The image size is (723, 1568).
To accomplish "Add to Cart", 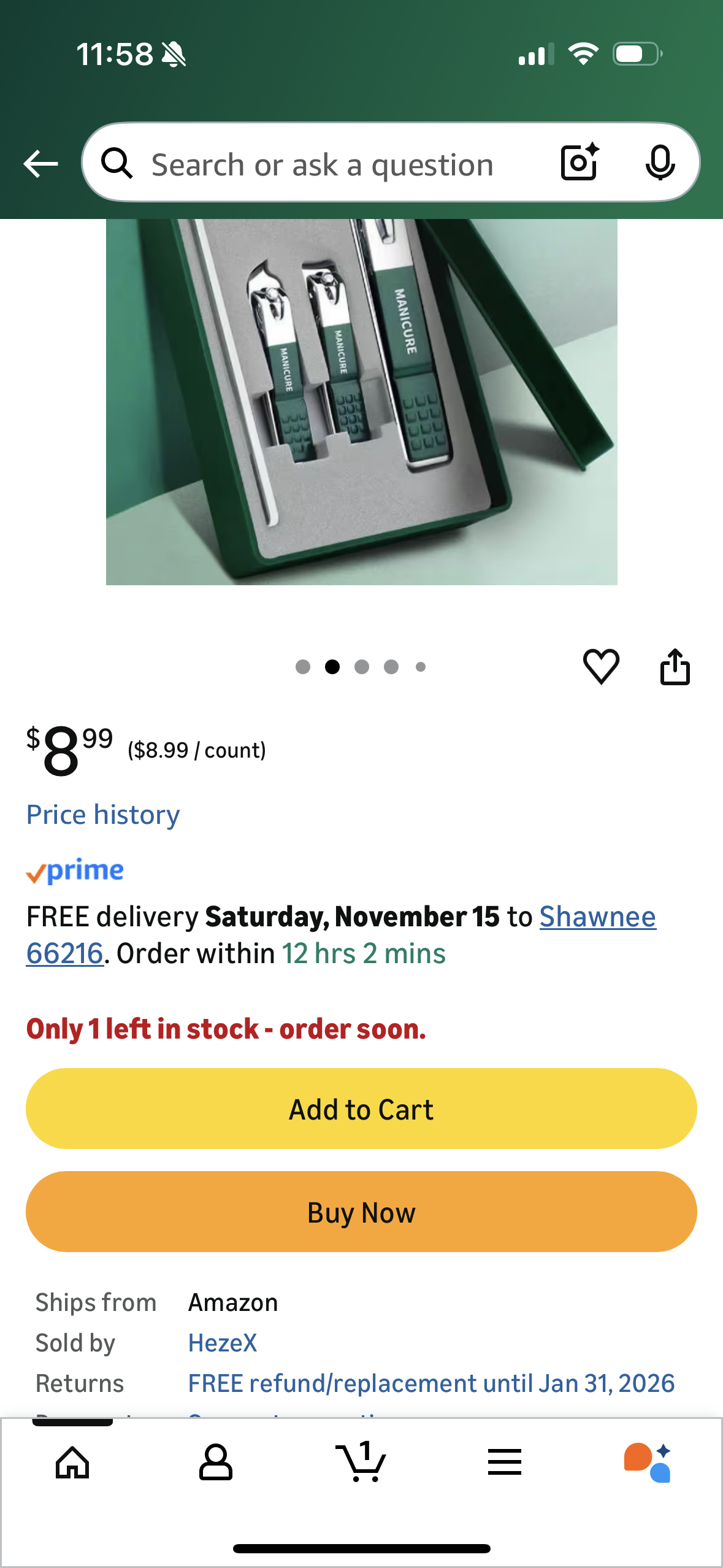I will [361, 1109].
